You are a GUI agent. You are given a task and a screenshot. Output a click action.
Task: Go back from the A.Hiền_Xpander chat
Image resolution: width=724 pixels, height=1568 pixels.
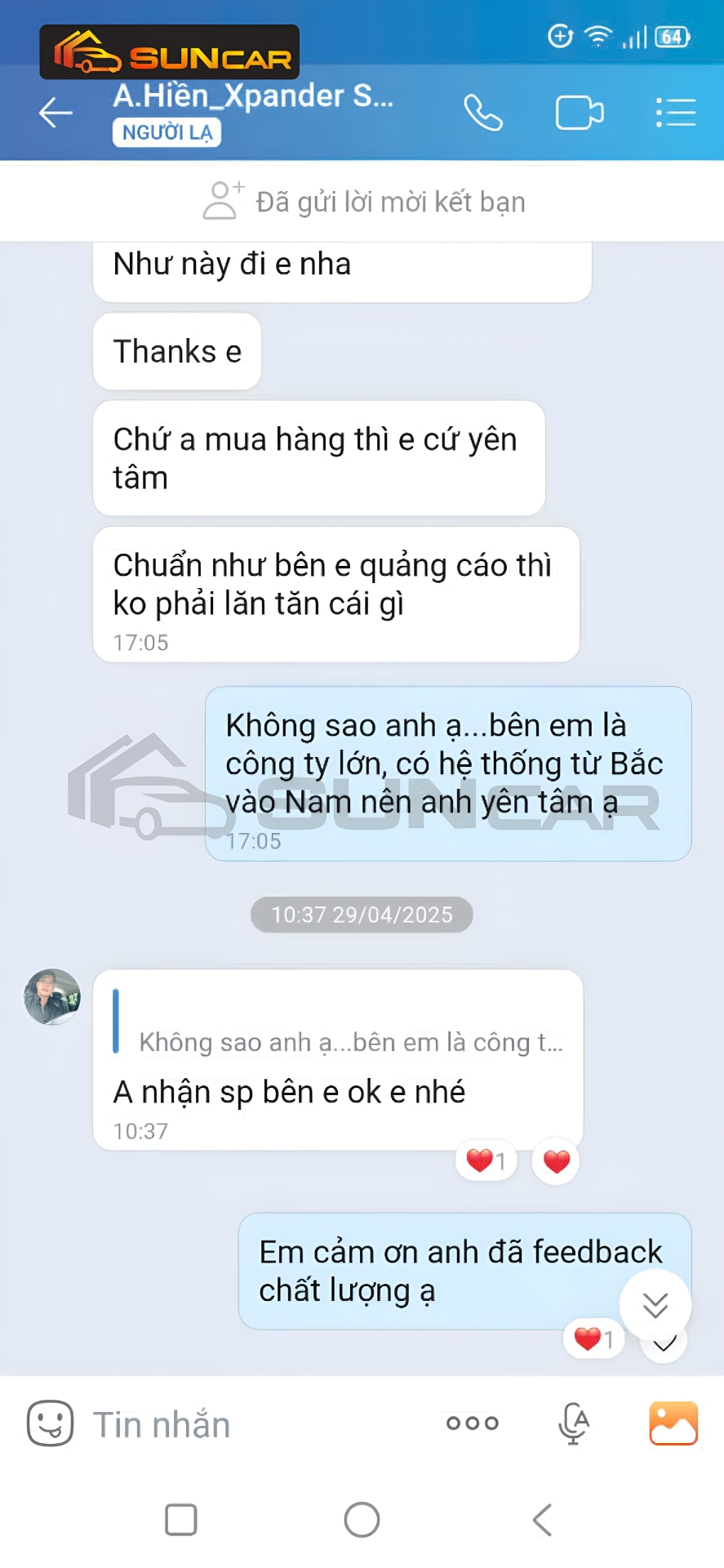click(x=56, y=113)
